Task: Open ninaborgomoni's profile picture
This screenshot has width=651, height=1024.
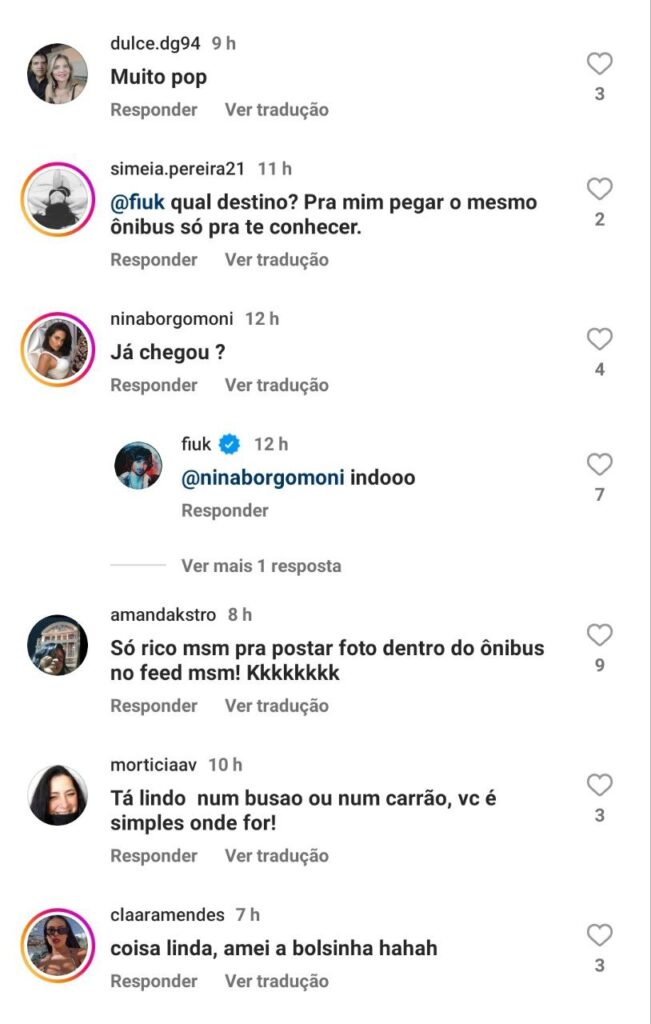Action: tap(57, 349)
